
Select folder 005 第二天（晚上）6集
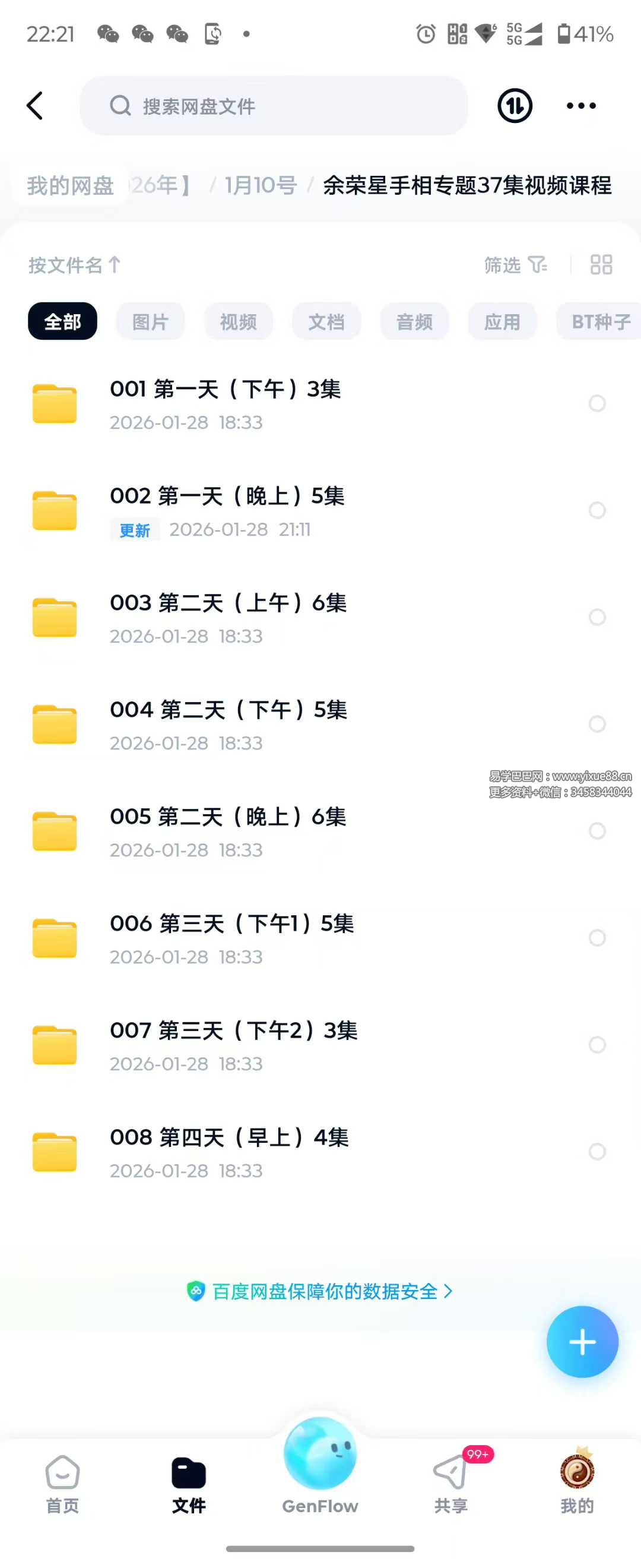[x=597, y=832]
